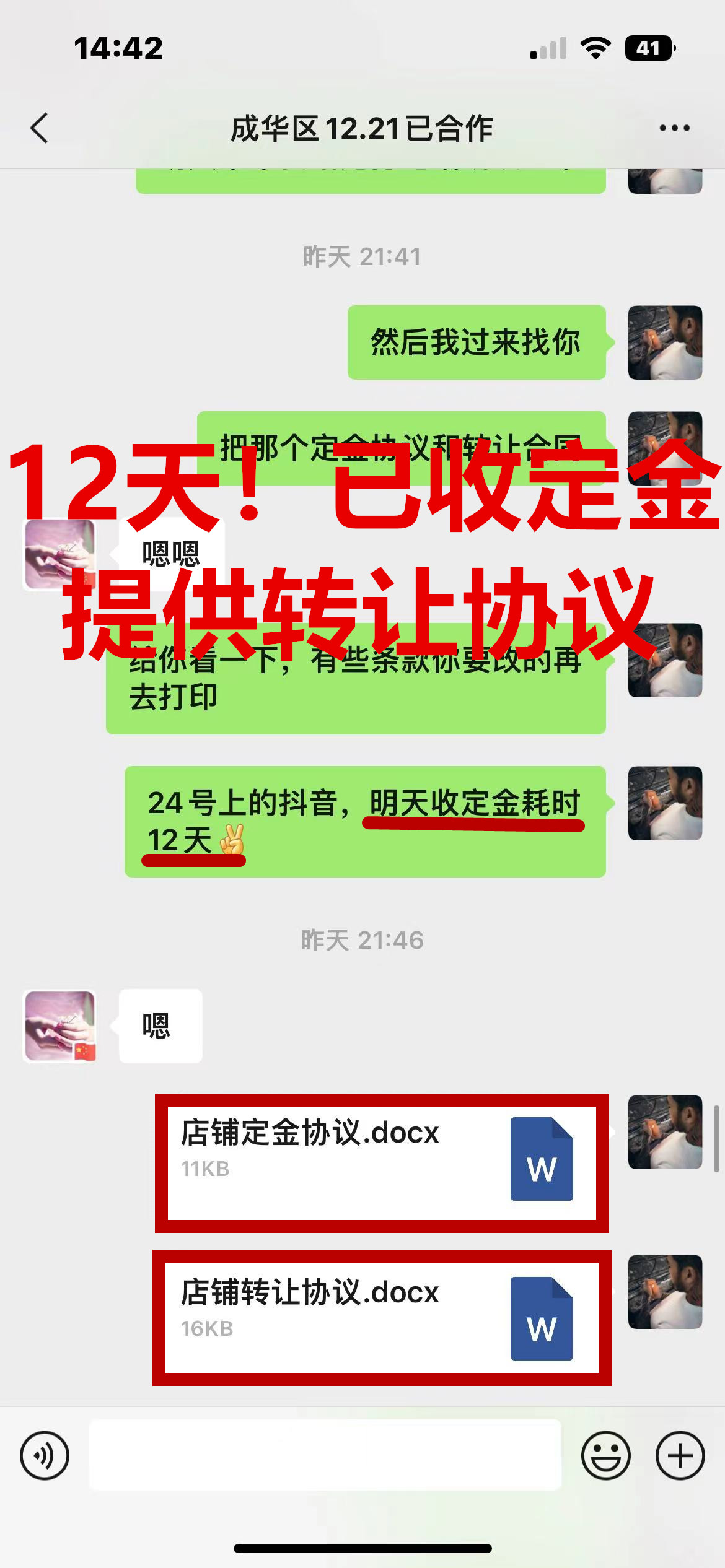725x1568 pixels.
Task: Switch to voice message input
Action: [45, 1455]
